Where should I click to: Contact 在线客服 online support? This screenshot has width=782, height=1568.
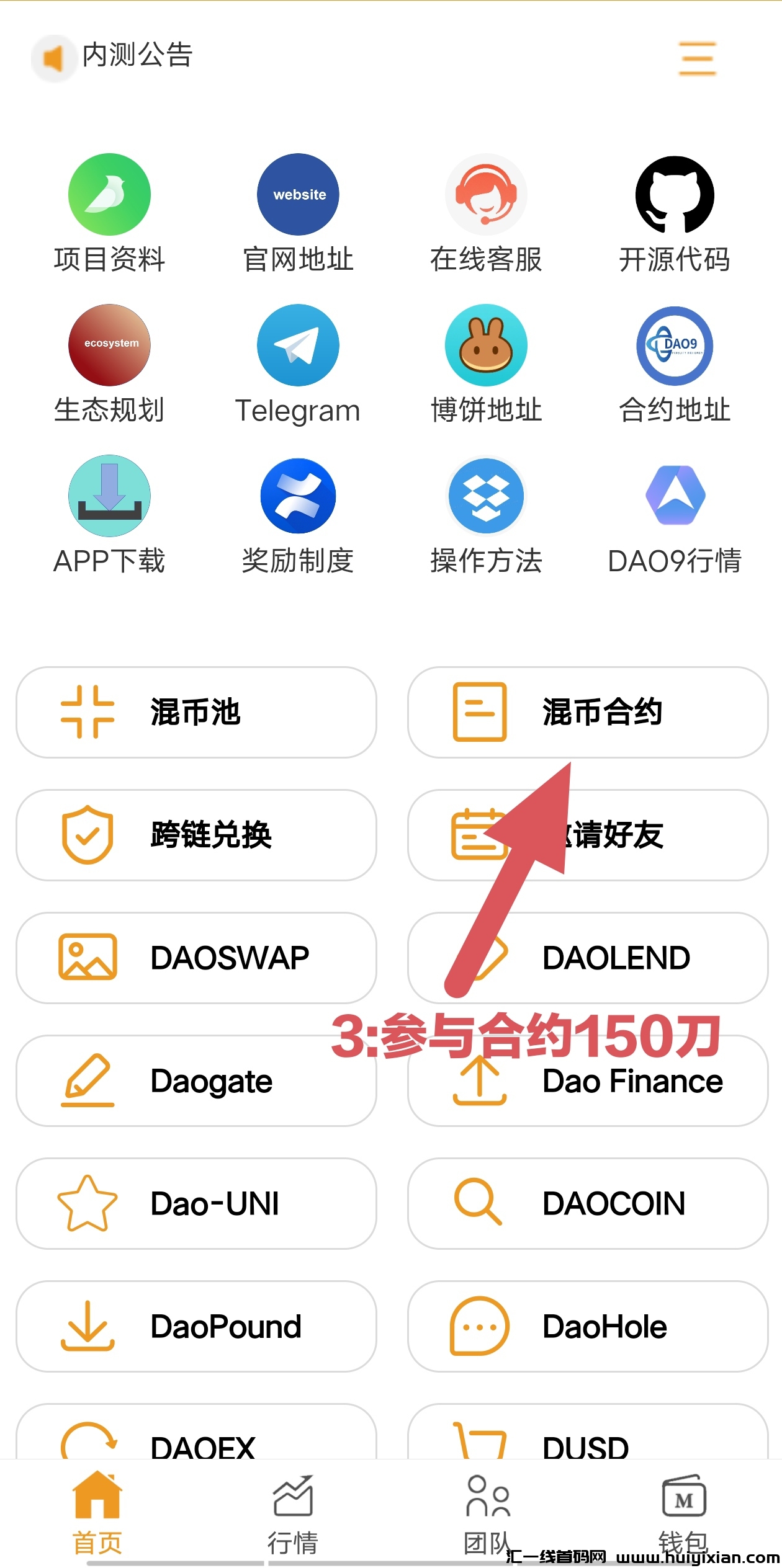487,194
